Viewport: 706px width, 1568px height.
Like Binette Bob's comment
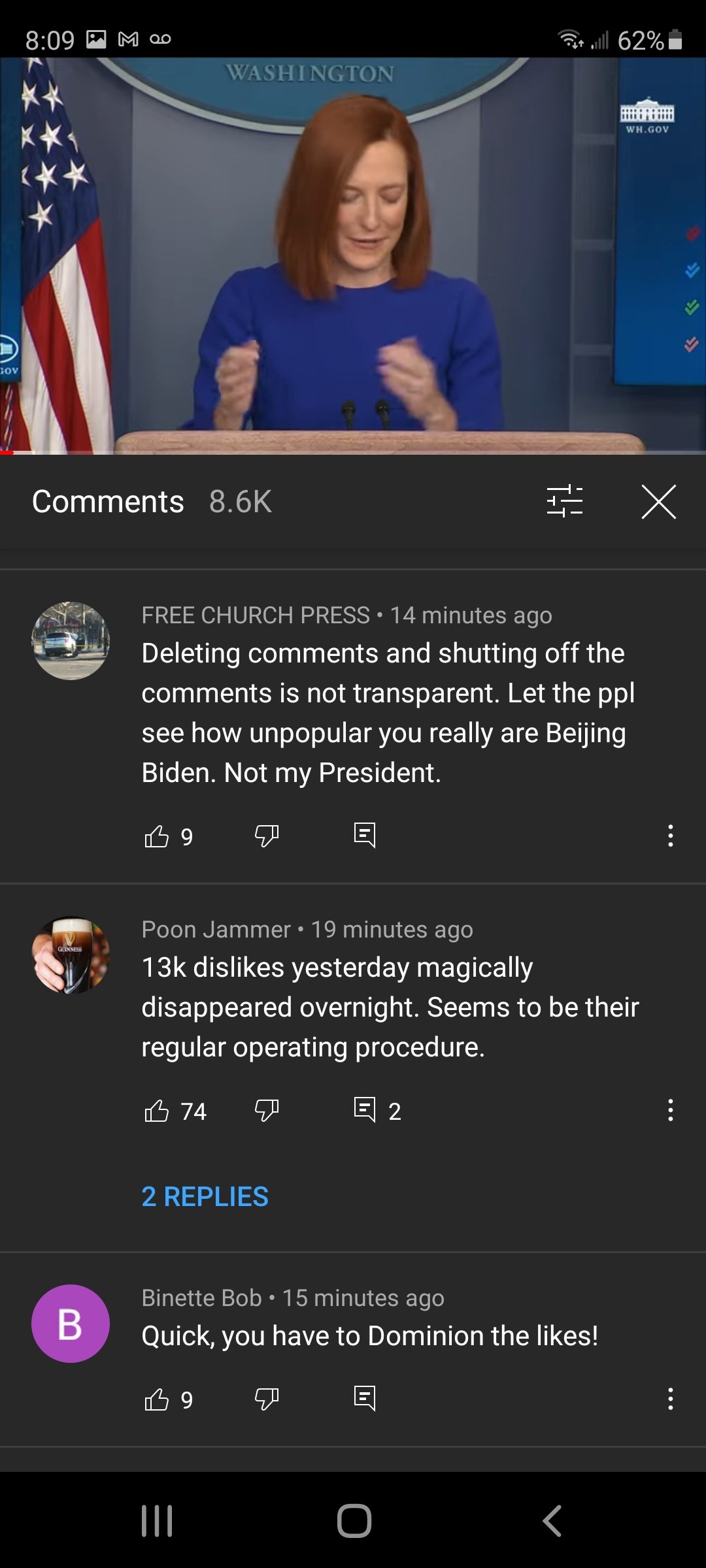point(157,1399)
